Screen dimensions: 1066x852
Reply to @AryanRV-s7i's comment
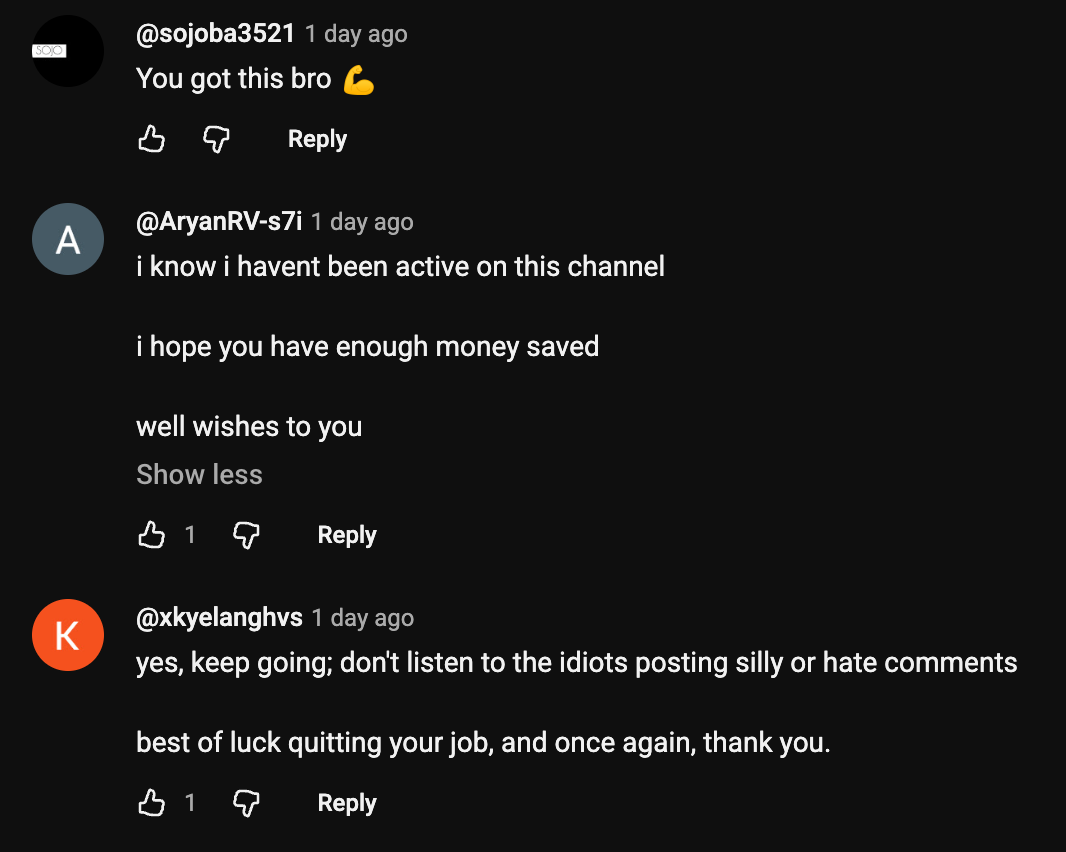(346, 535)
